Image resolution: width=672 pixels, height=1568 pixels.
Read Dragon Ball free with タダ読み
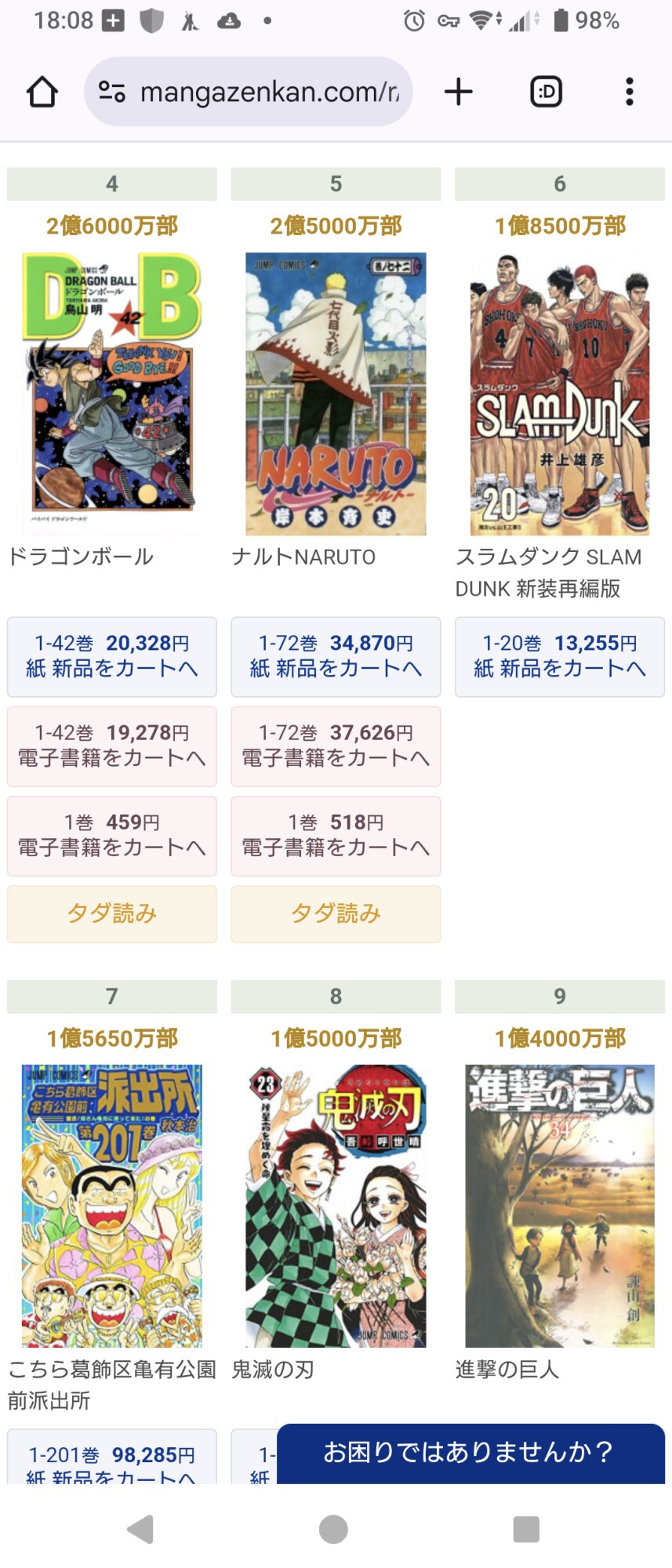[112, 913]
